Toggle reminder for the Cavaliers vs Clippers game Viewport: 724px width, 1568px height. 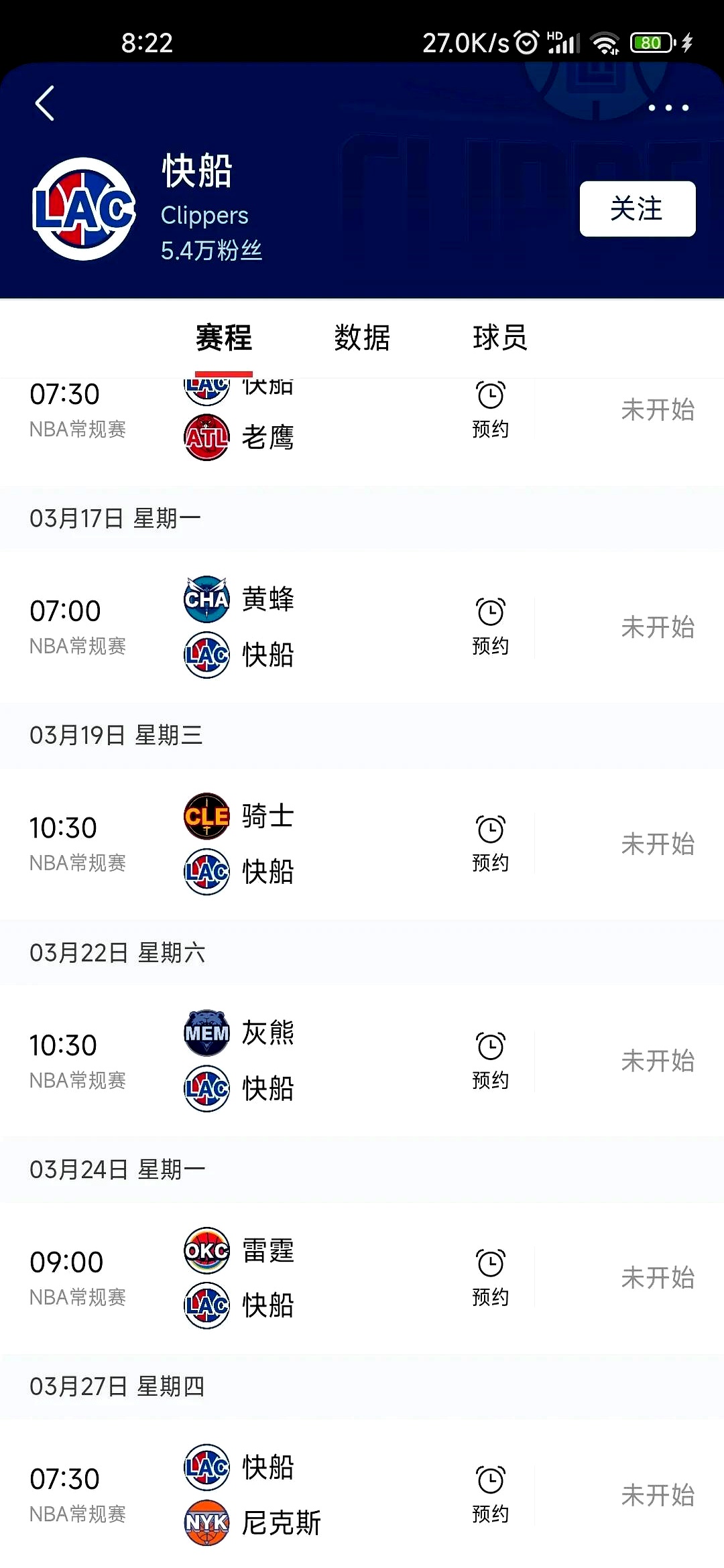click(x=491, y=843)
